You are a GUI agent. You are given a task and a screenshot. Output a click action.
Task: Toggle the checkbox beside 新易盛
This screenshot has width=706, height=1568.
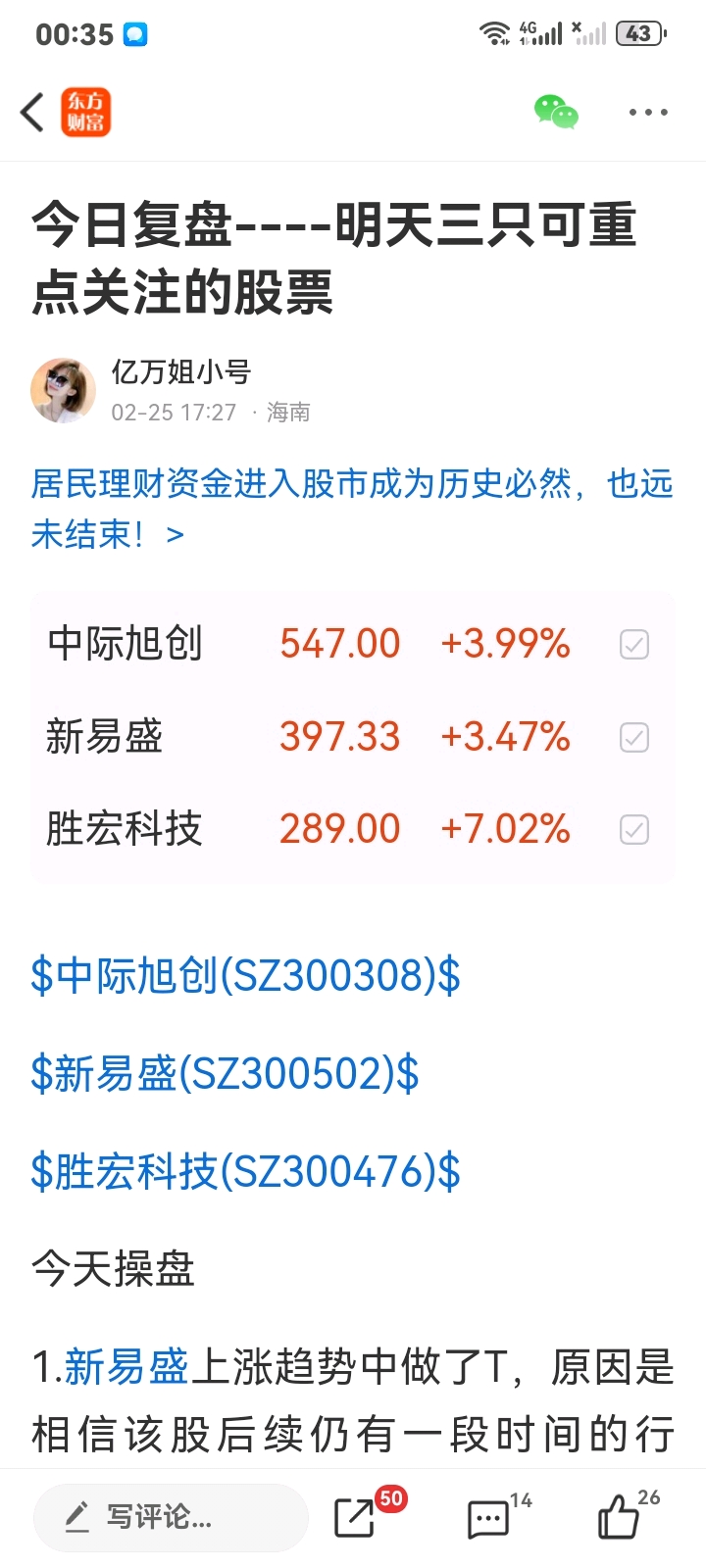tap(634, 737)
